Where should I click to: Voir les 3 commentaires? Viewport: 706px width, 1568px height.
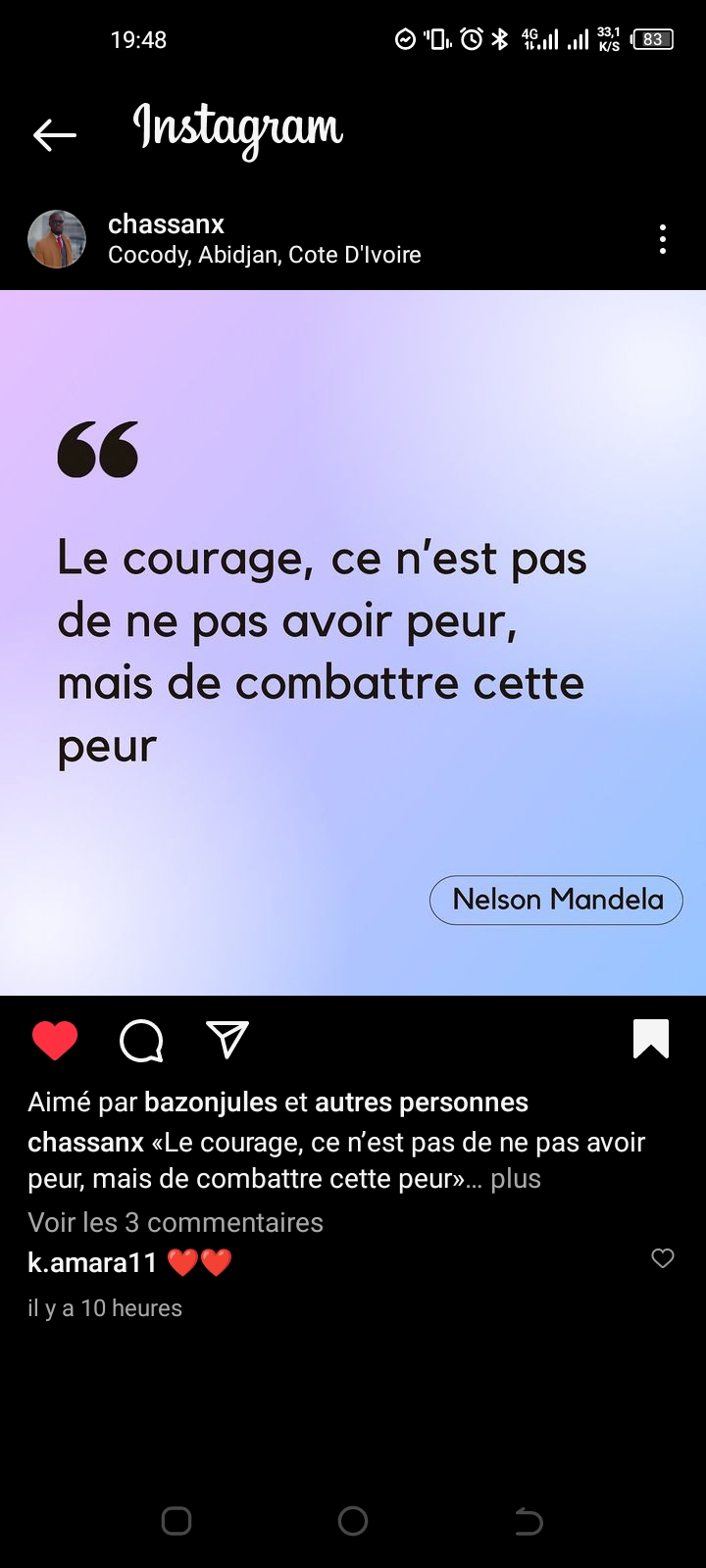(176, 1223)
